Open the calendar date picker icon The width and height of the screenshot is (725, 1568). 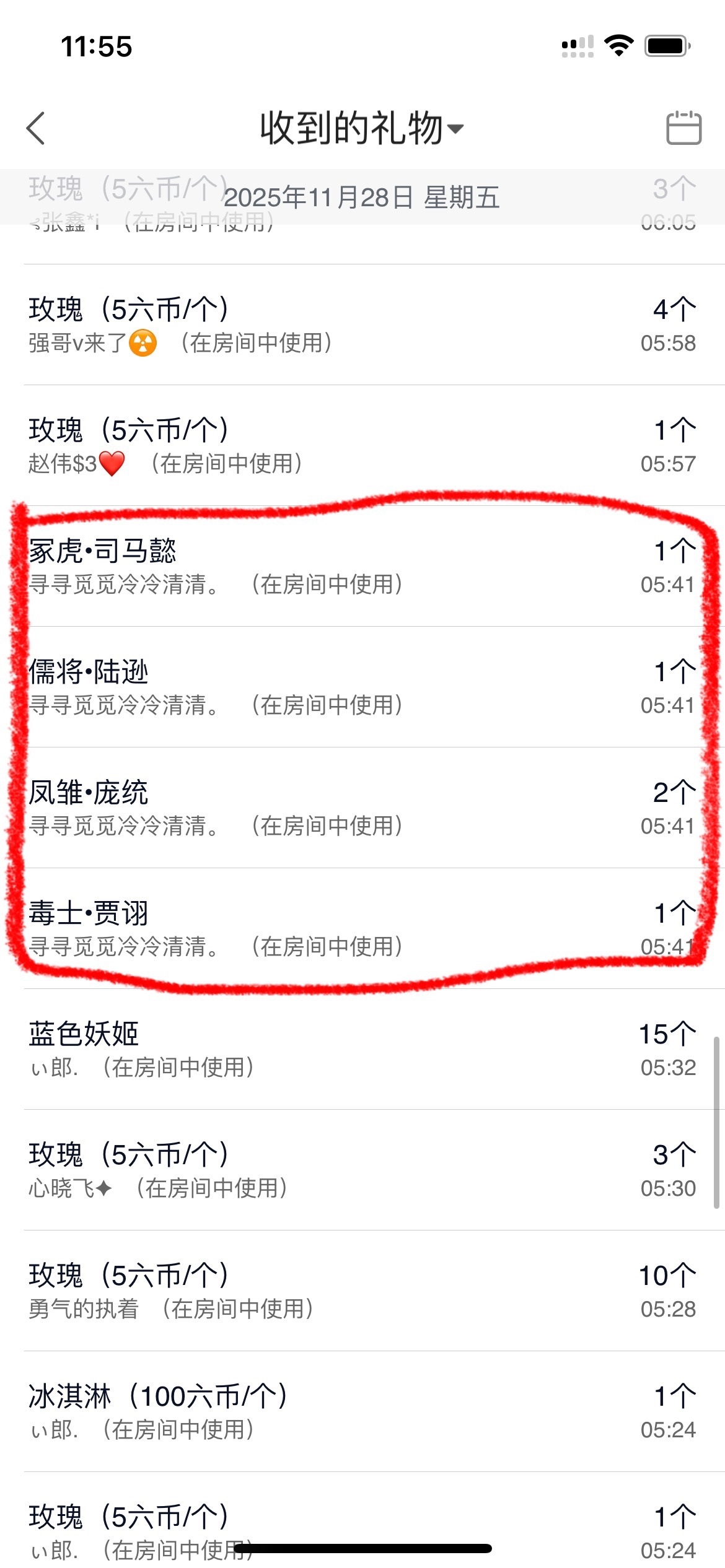(x=683, y=128)
